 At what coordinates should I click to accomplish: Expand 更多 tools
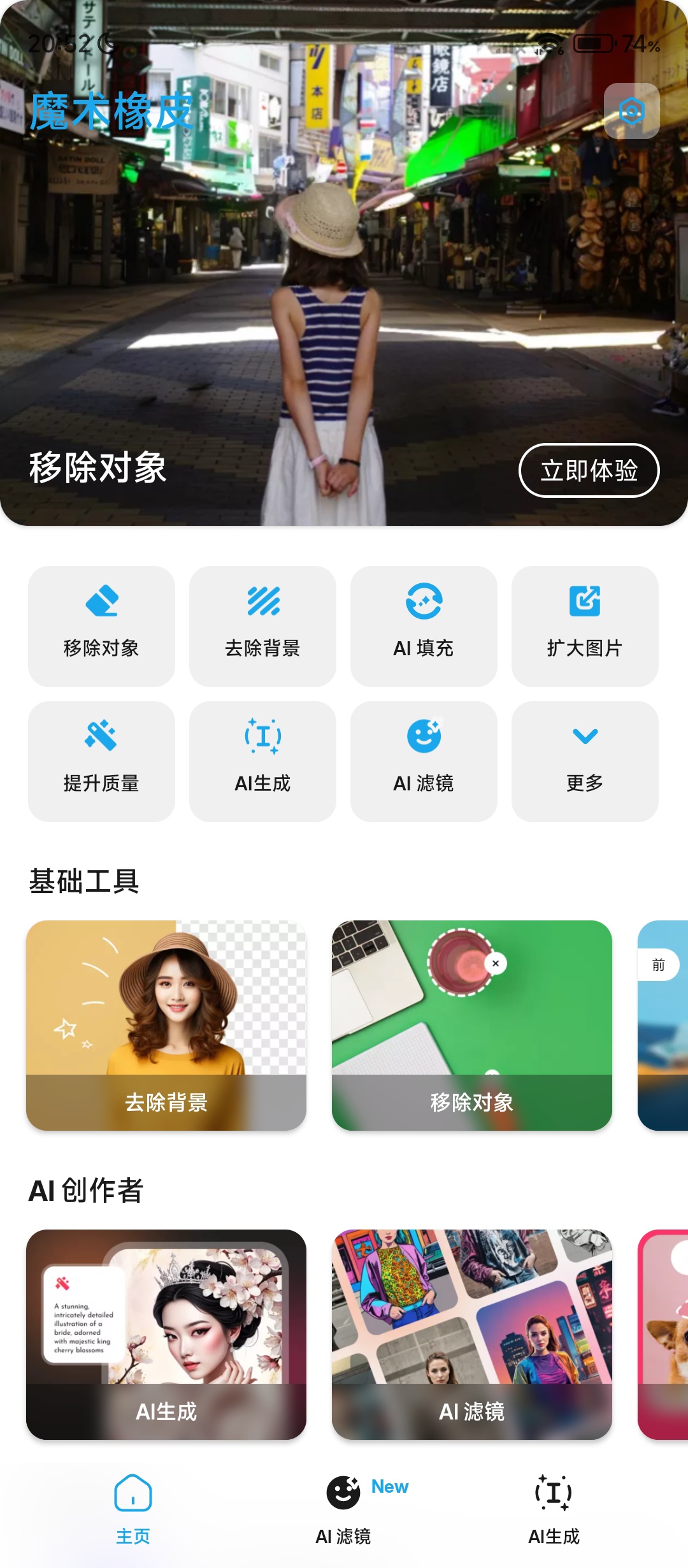[x=585, y=761]
